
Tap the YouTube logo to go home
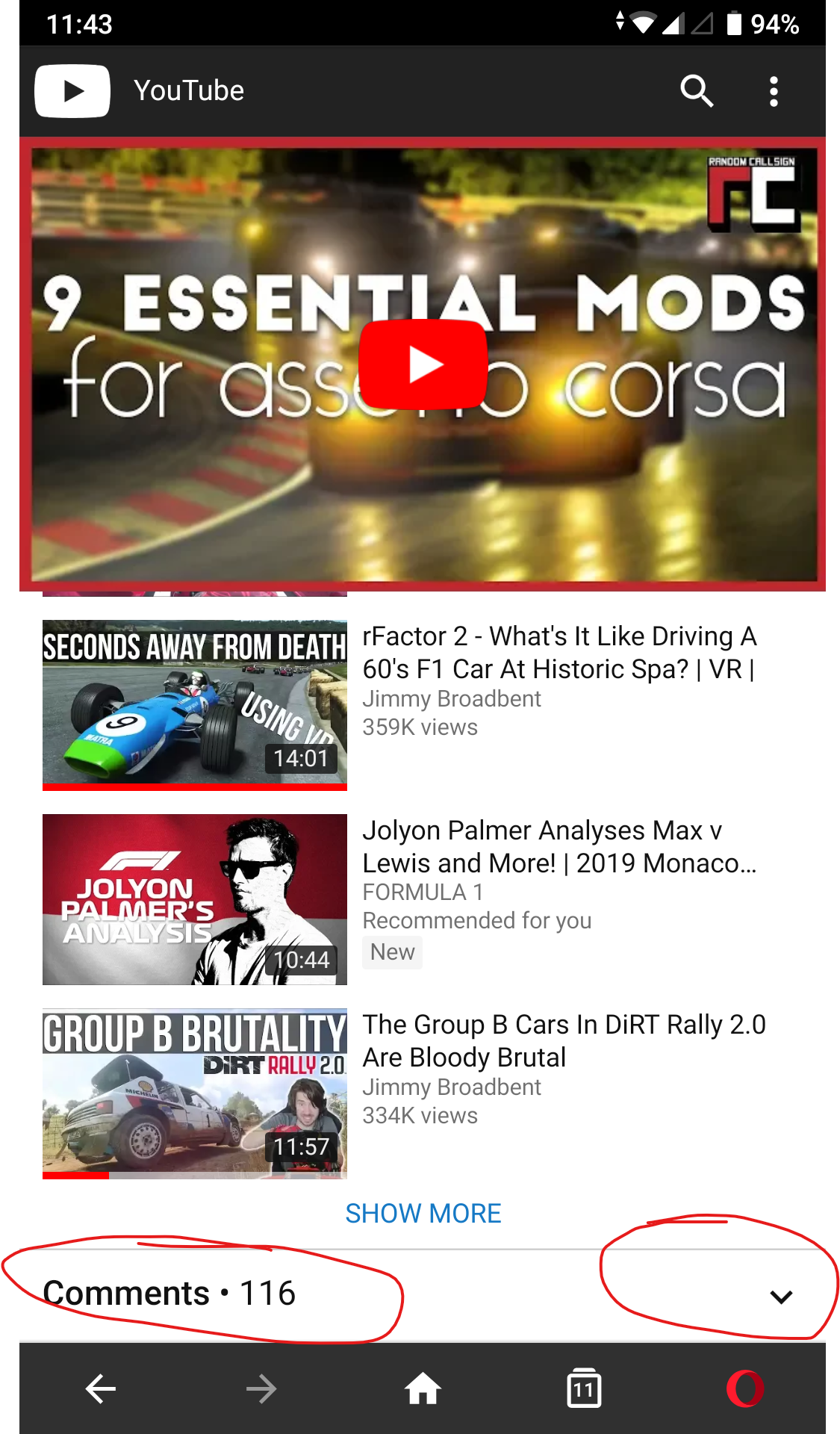[72, 91]
